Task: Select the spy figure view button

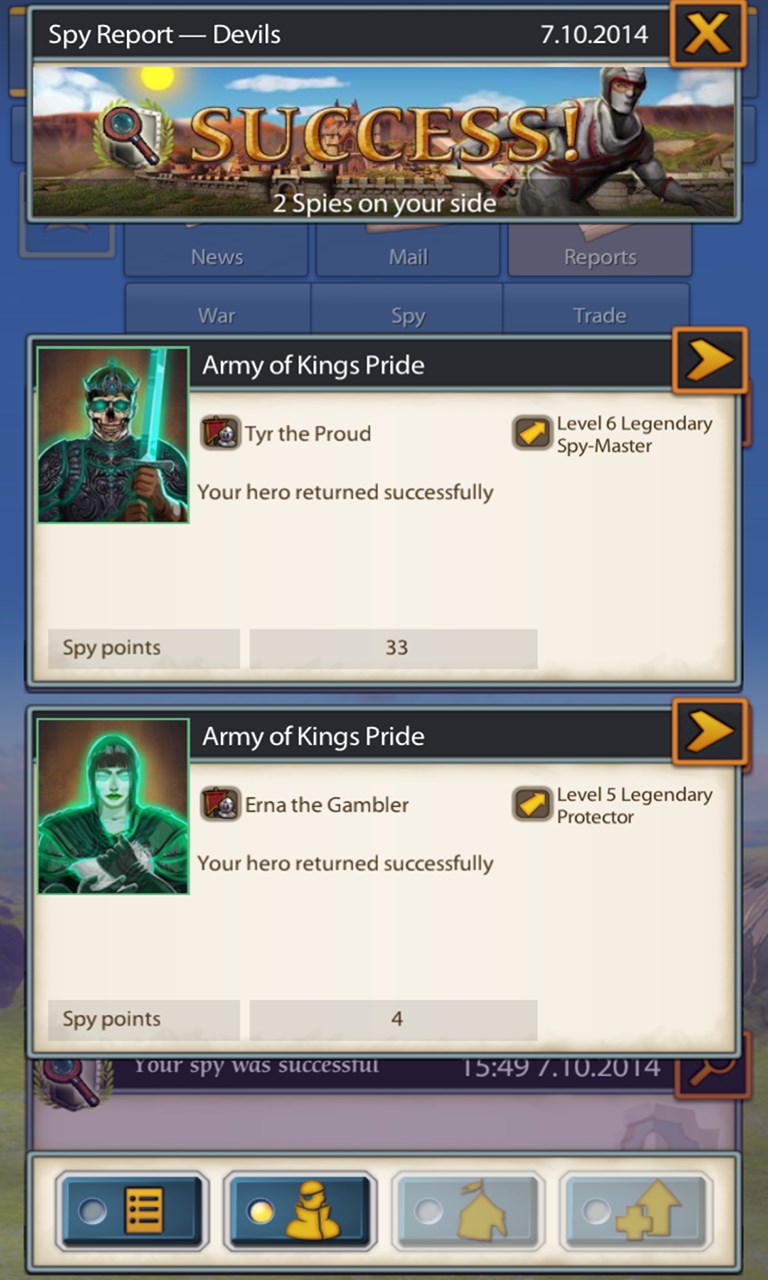Action: [x=299, y=1211]
